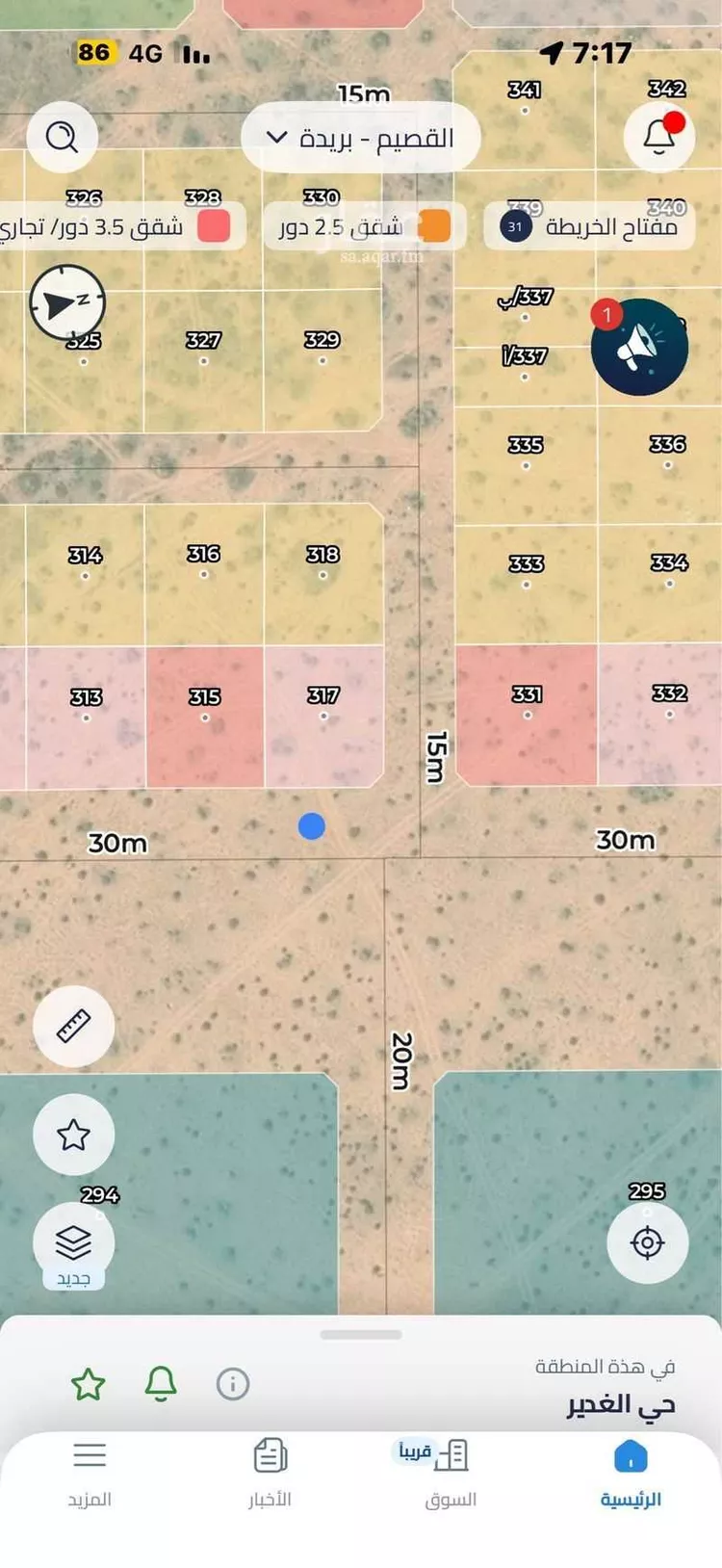
Task: Center map on my location
Action: click(648, 1242)
